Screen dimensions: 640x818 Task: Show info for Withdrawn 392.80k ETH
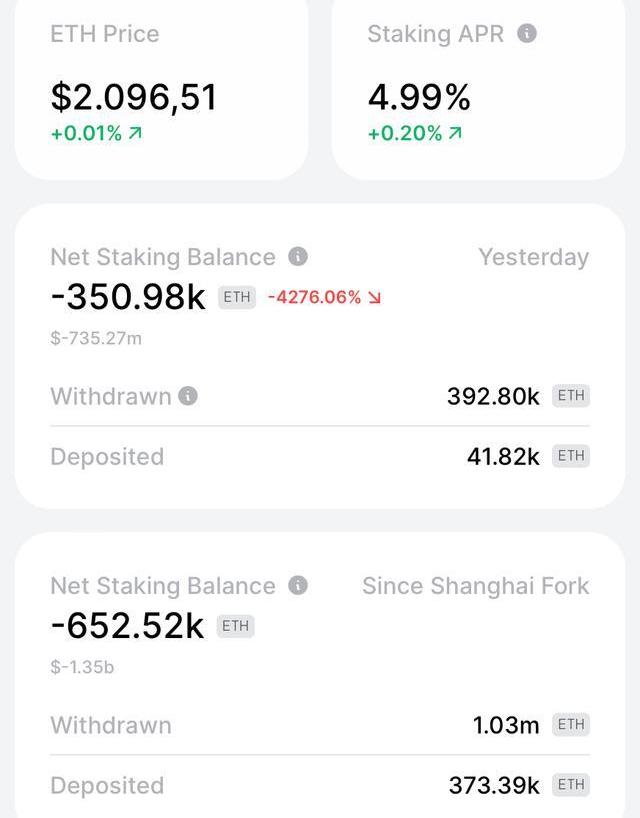pyautogui.click(x=188, y=396)
